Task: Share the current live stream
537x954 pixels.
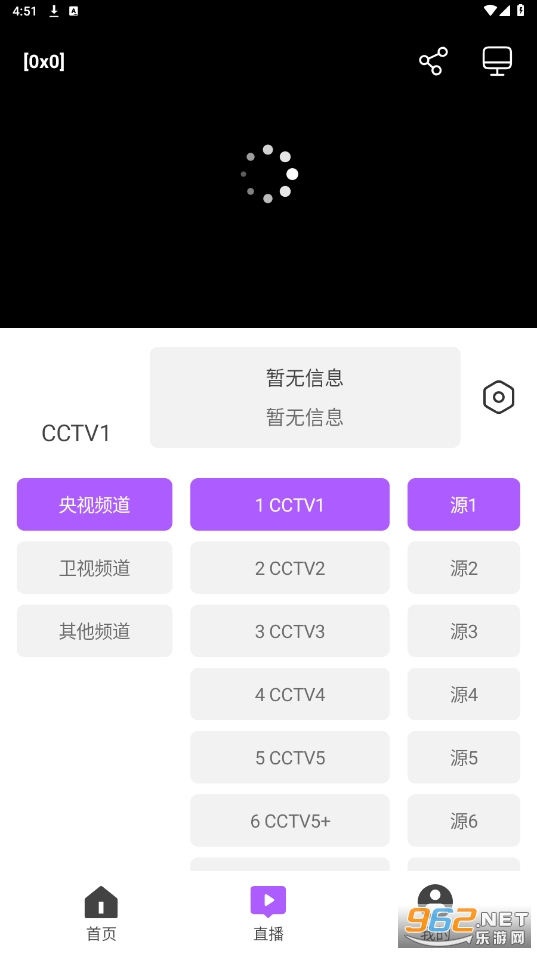Action: (x=433, y=61)
